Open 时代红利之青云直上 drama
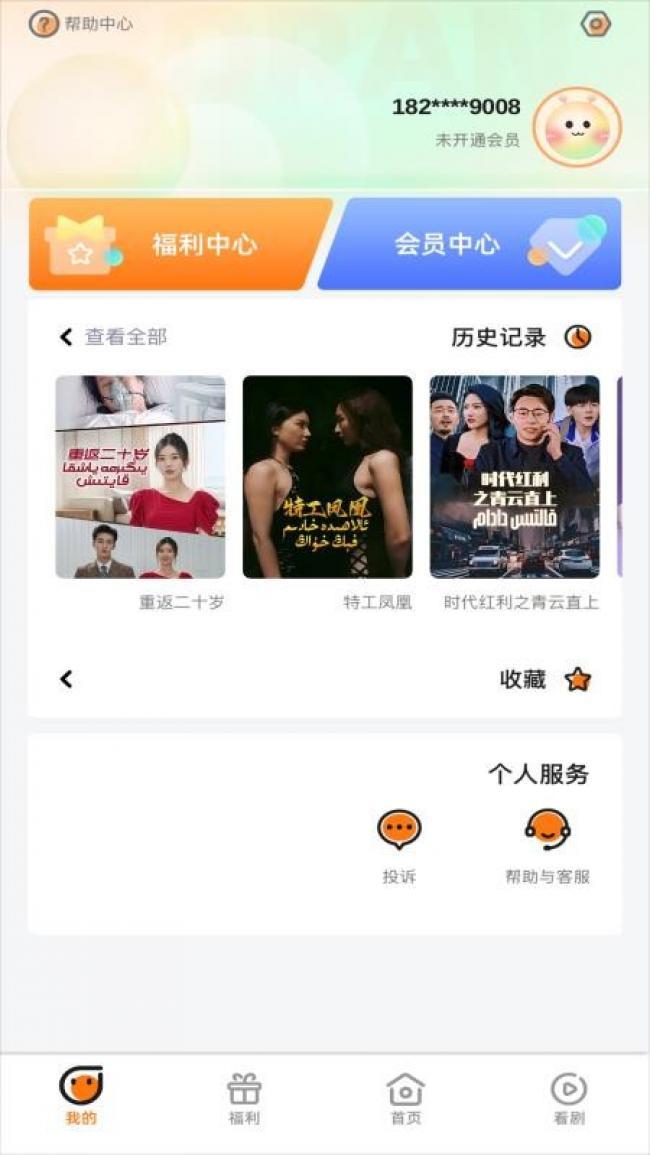The width and height of the screenshot is (650, 1155). point(514,477)
